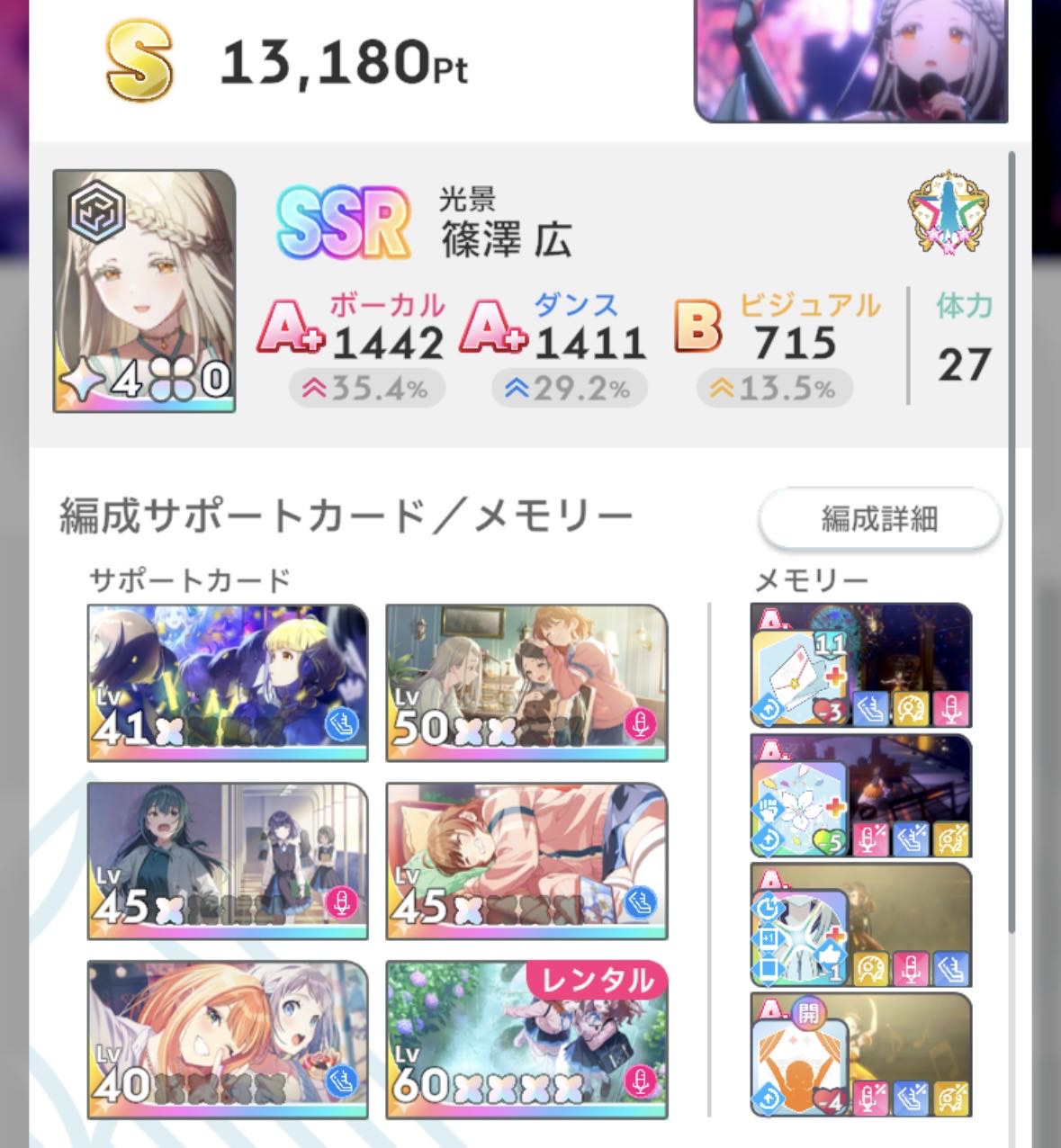Open the Lv 50 support card
1061x1148 pixels.
526,682
